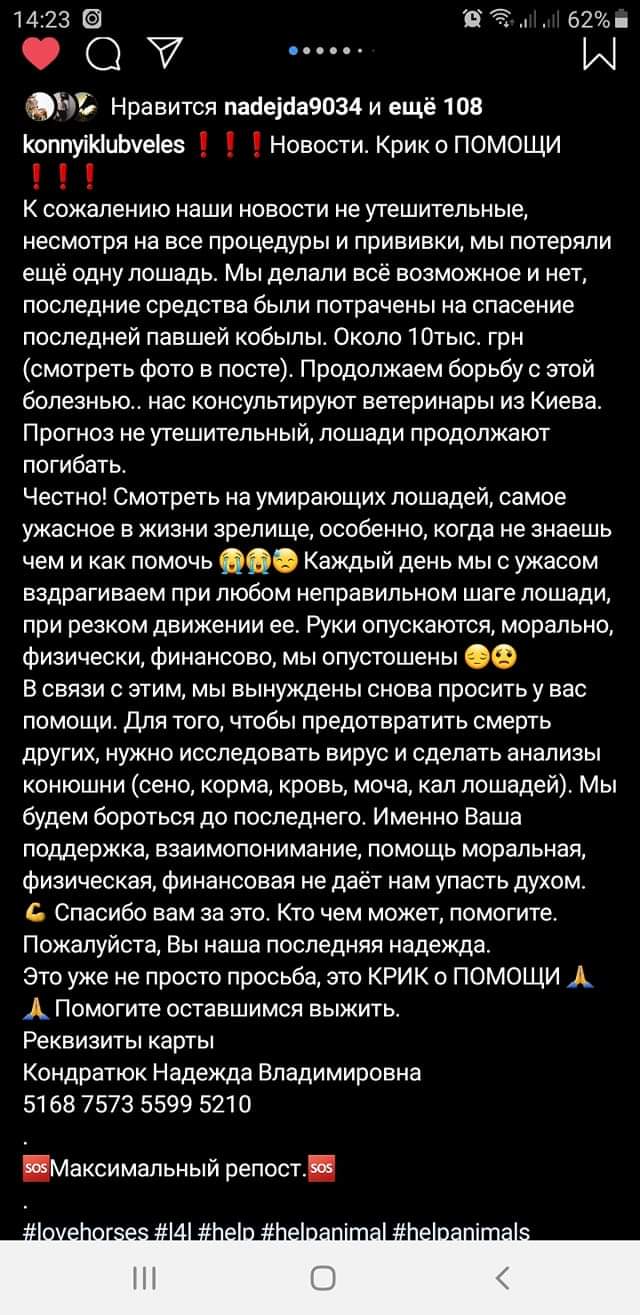Open the #lovehorses hashtag
The width and height of the screenshot is (640, 1315).
(87, 1231)
